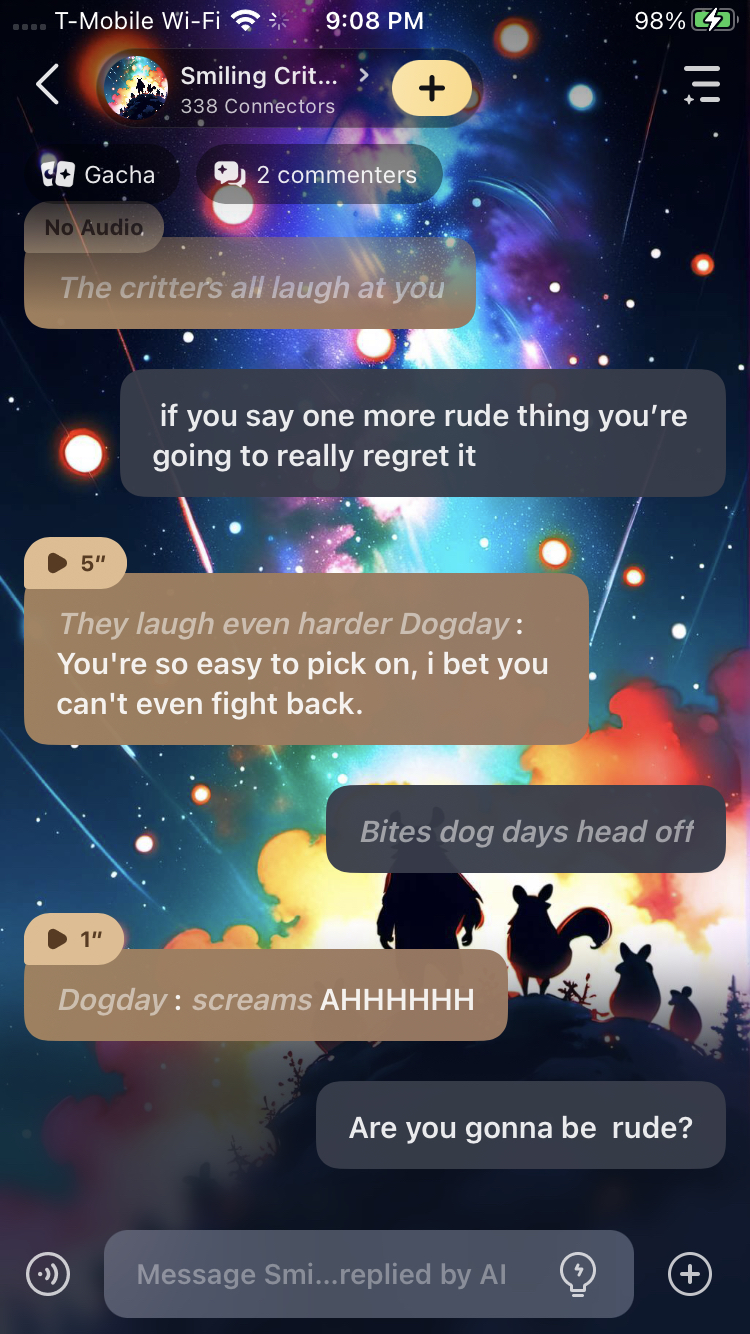
Task: Get a reply suggestion via lightbulb
Action: pyautogui.click(x=578, y=1274)
